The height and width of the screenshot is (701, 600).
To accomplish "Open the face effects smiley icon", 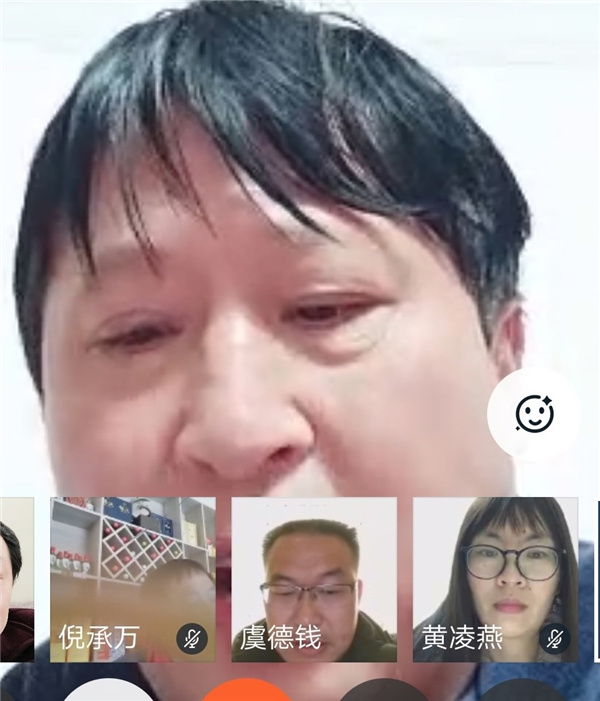I will 534,413.
